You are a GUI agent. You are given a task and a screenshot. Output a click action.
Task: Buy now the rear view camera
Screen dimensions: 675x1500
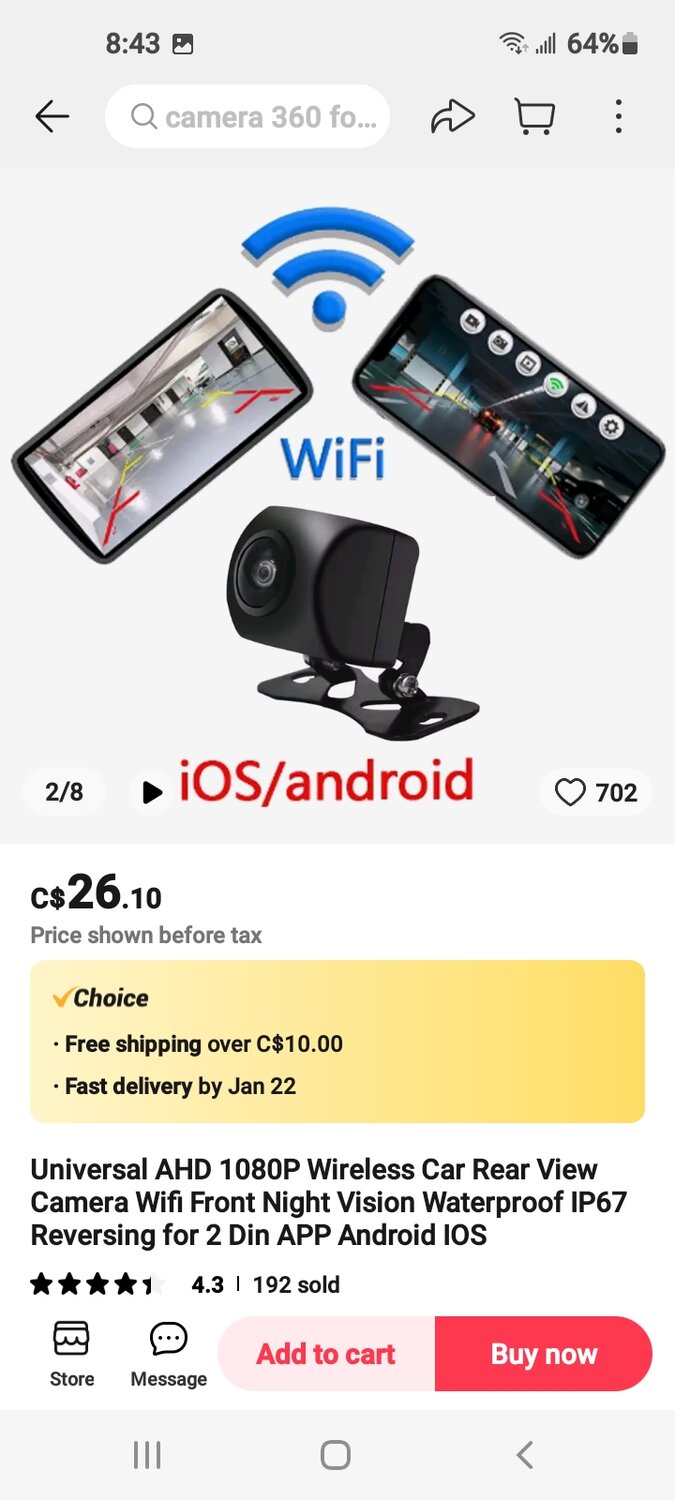point(543,1354)
